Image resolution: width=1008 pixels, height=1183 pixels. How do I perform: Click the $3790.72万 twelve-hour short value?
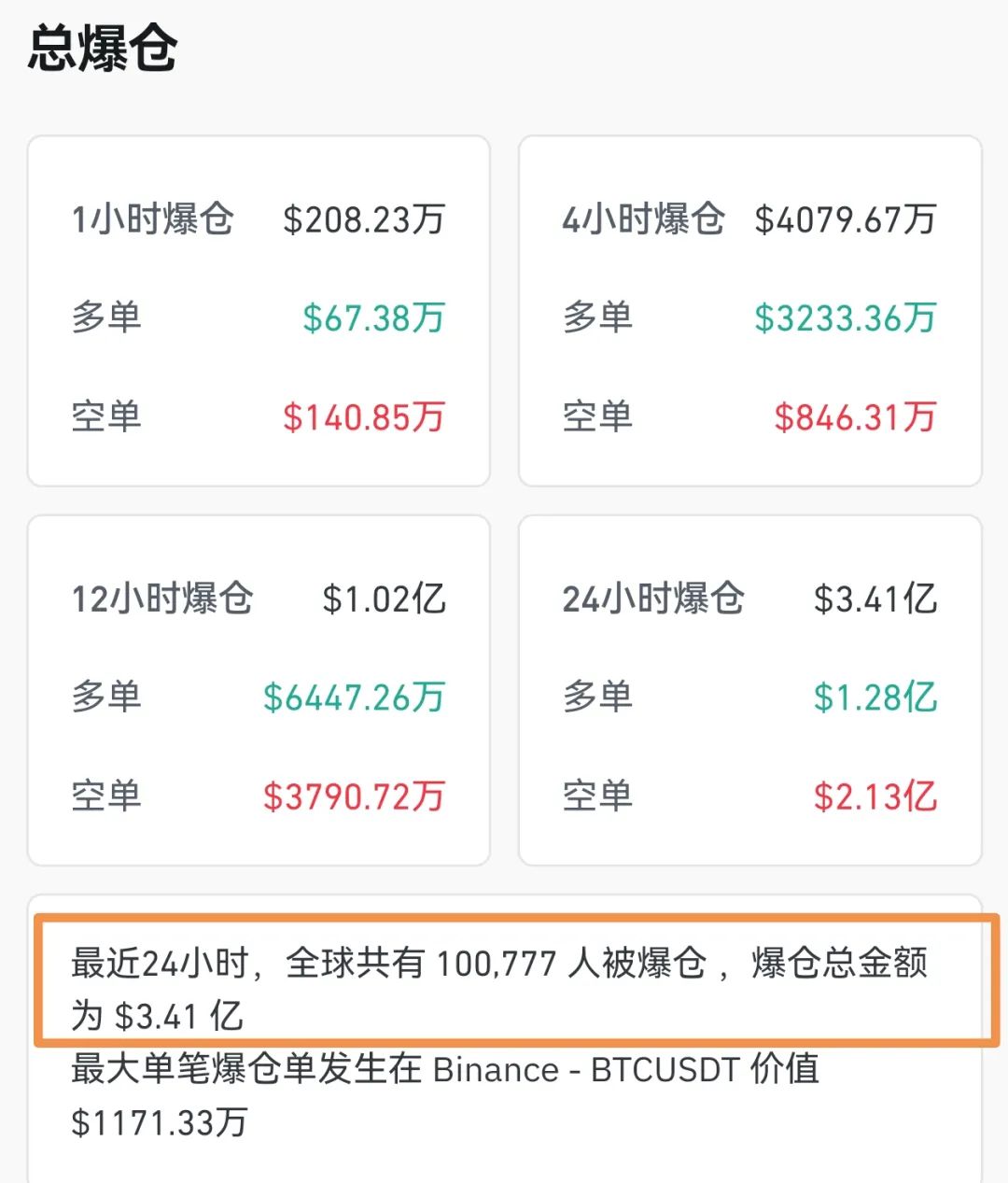tap(354, 797)
